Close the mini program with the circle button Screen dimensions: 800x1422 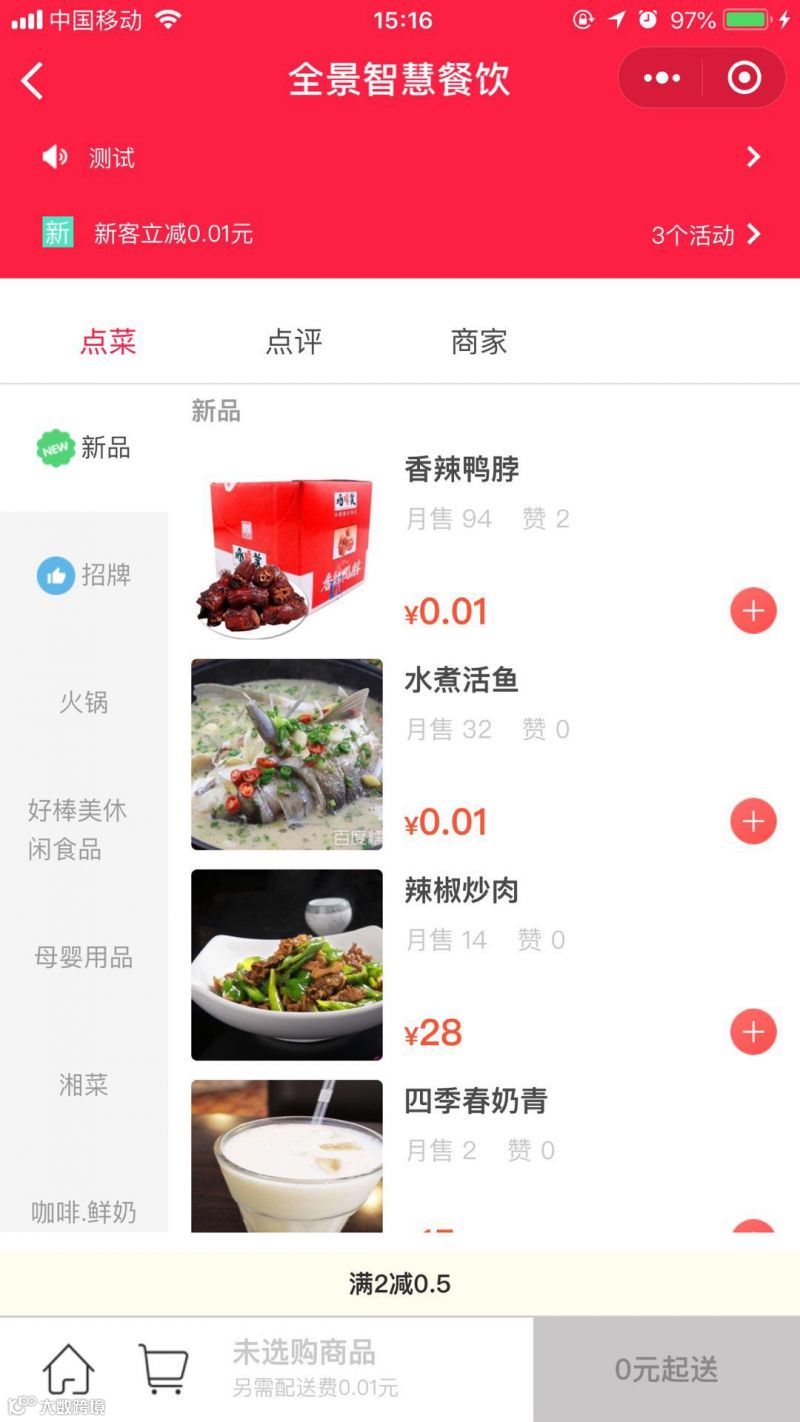pos(744,78)
